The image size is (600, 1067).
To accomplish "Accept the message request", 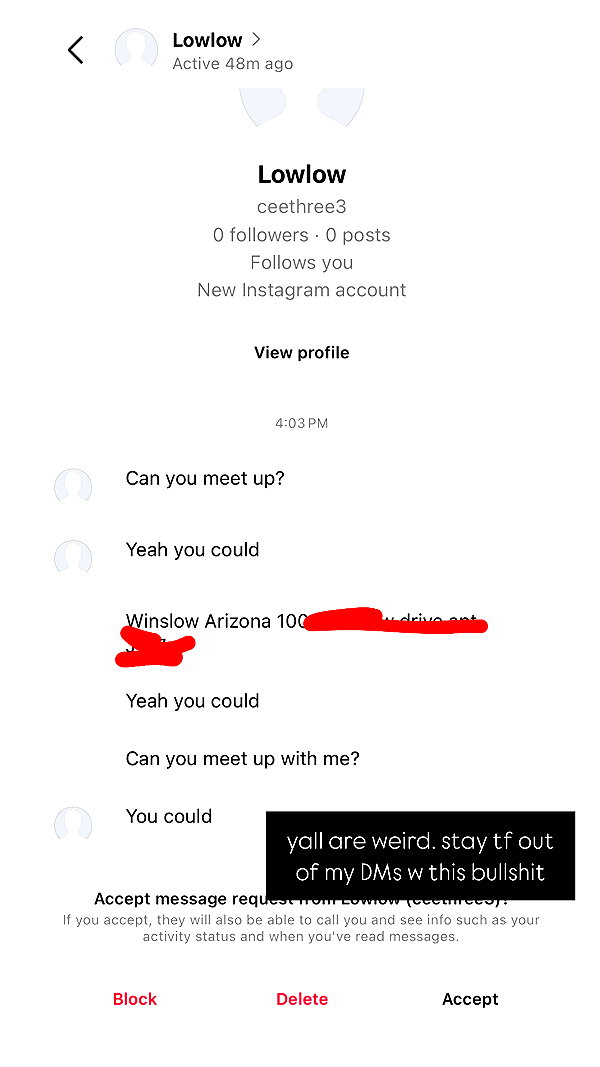I will tap(470, 999).
